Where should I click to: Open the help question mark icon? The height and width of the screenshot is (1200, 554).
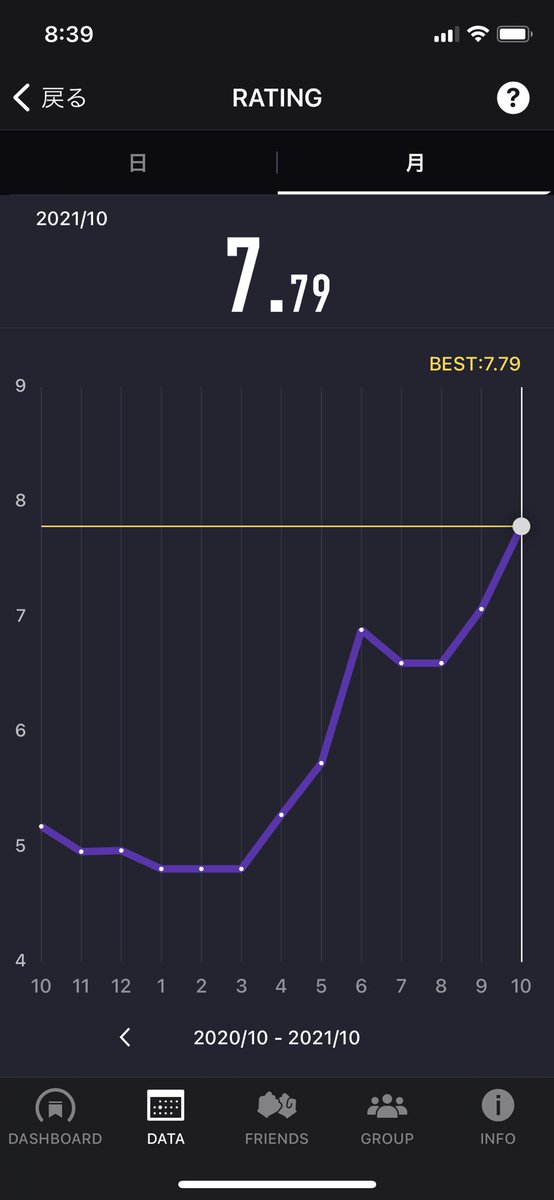(513, 98)
